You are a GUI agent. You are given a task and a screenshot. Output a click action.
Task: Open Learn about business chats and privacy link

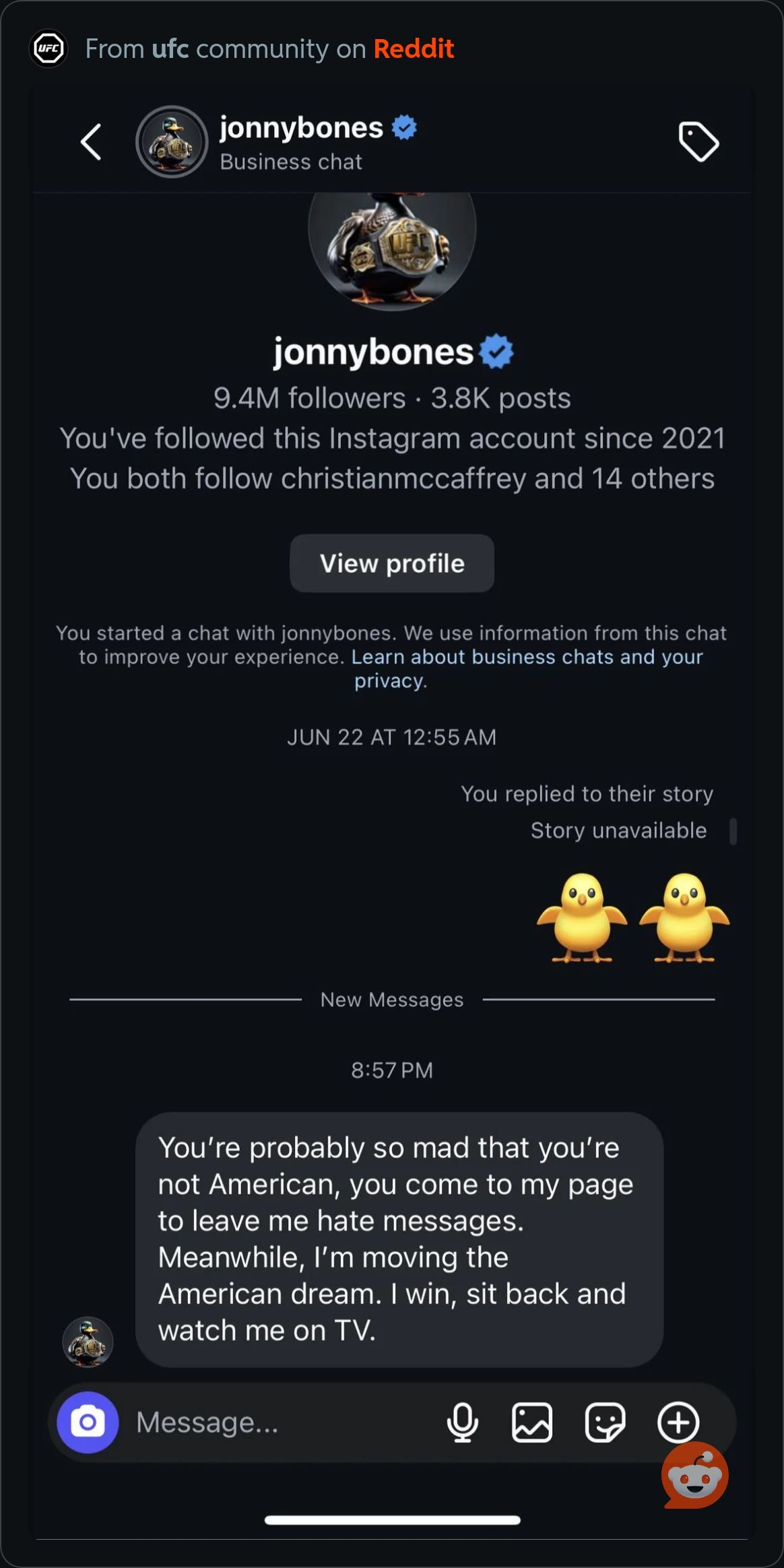tap(527, 668)
